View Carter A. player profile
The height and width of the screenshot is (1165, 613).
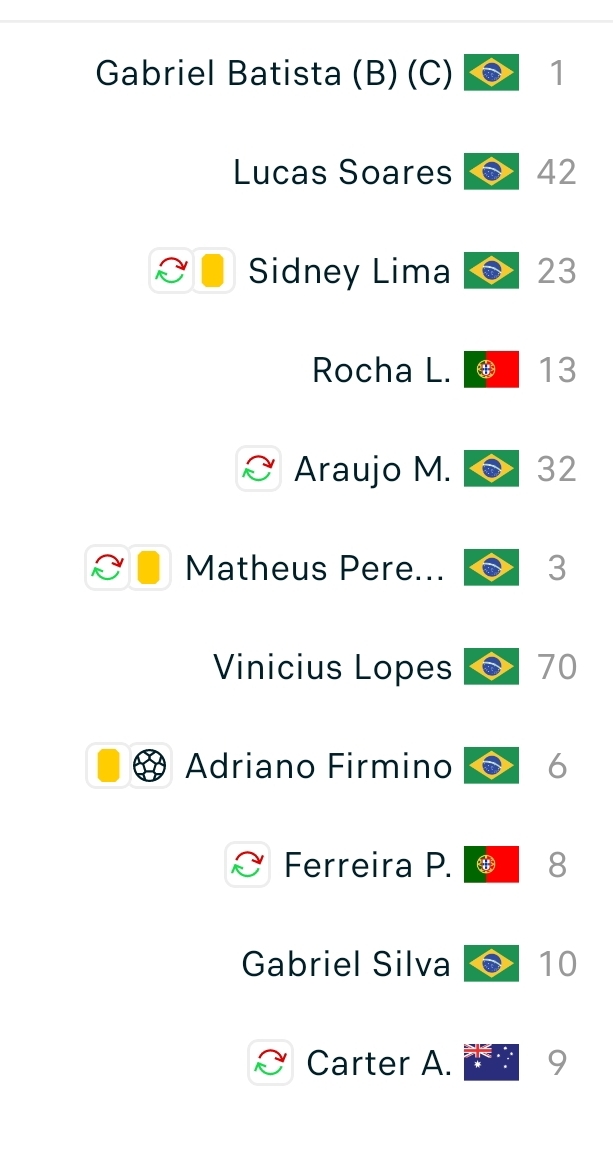pyautogui.click(x=379, y=1063)
